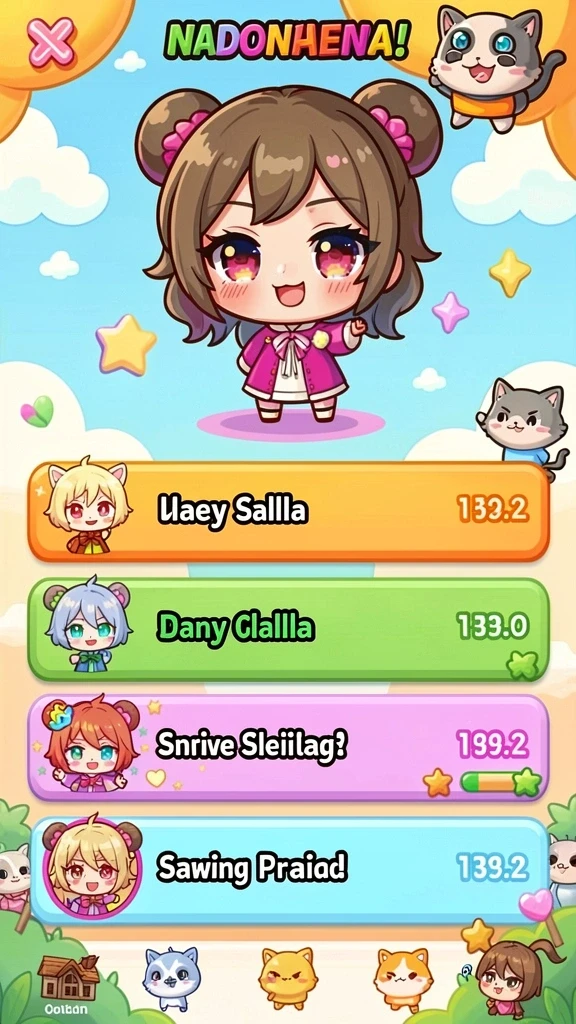This screenshot has width=576, height=1024.
Task: Select the Uaey Sallla character row
Action: pos(288,511)
